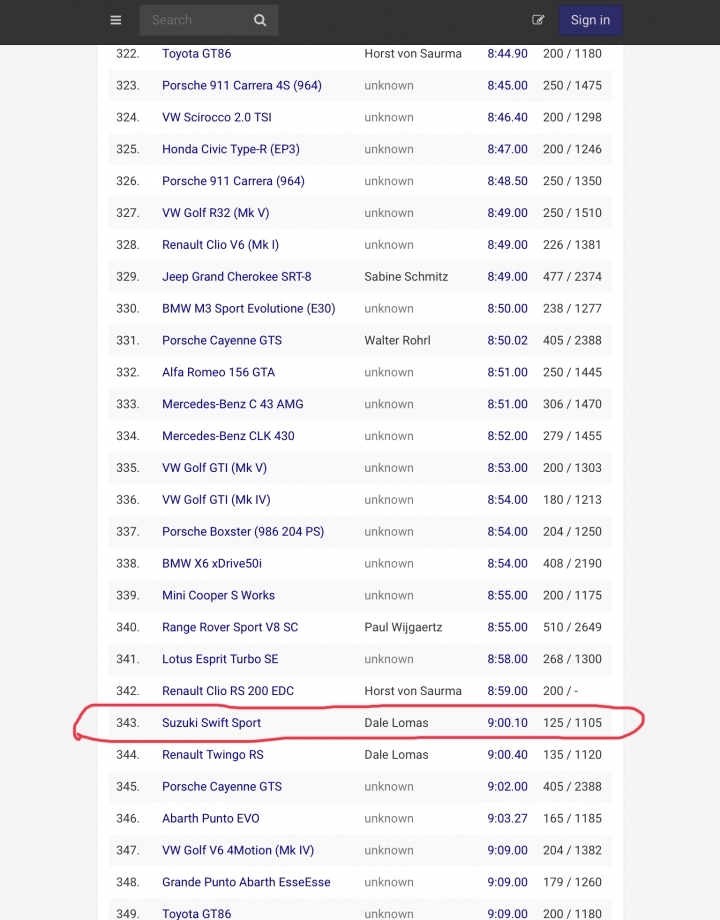The height and width of the screenshot is (920, 720).
Task: Open Range Rover Sport V8 SC
Action: [230, 627]
